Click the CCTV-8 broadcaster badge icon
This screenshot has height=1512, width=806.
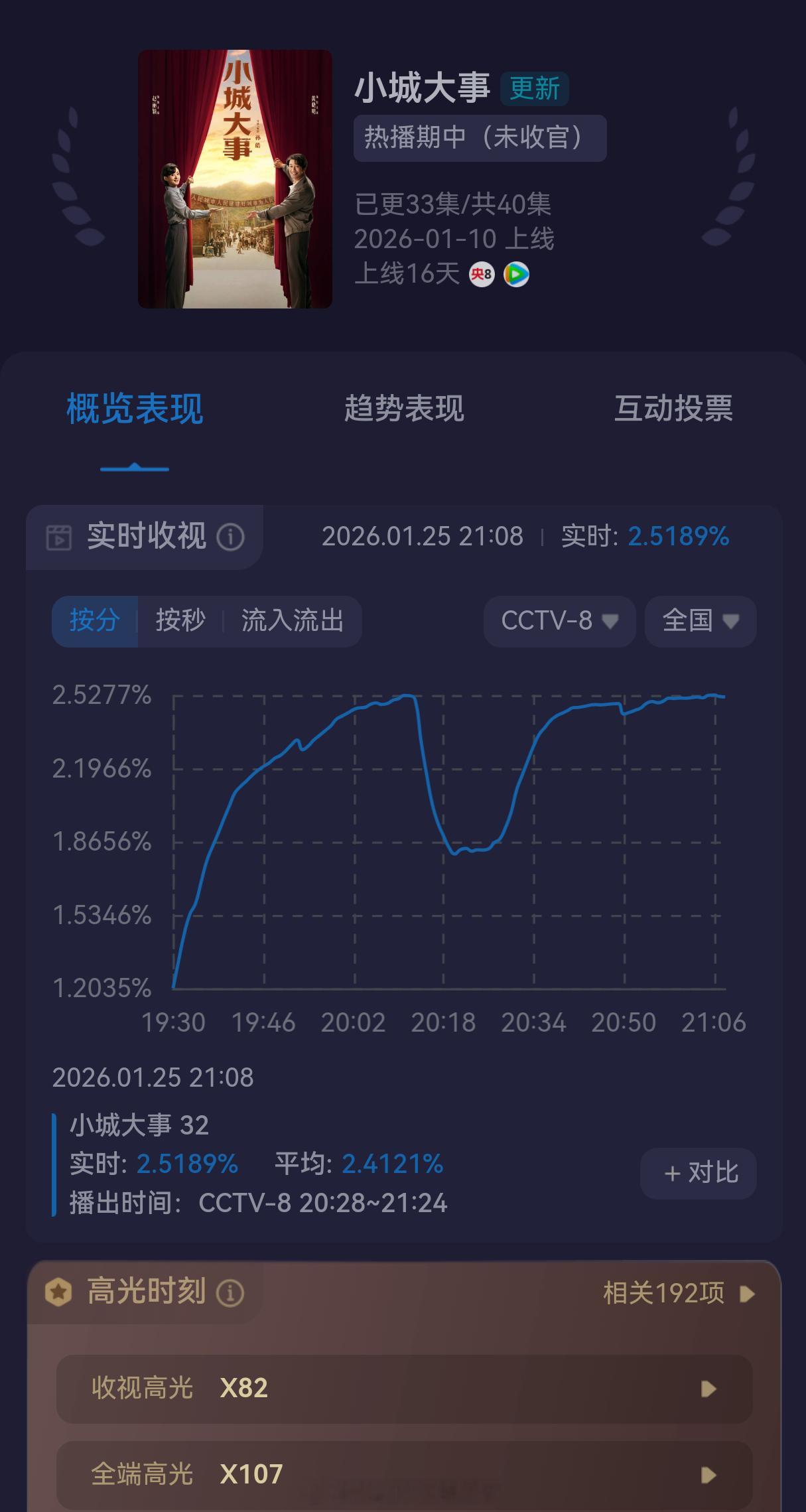(x=482, y=274)
